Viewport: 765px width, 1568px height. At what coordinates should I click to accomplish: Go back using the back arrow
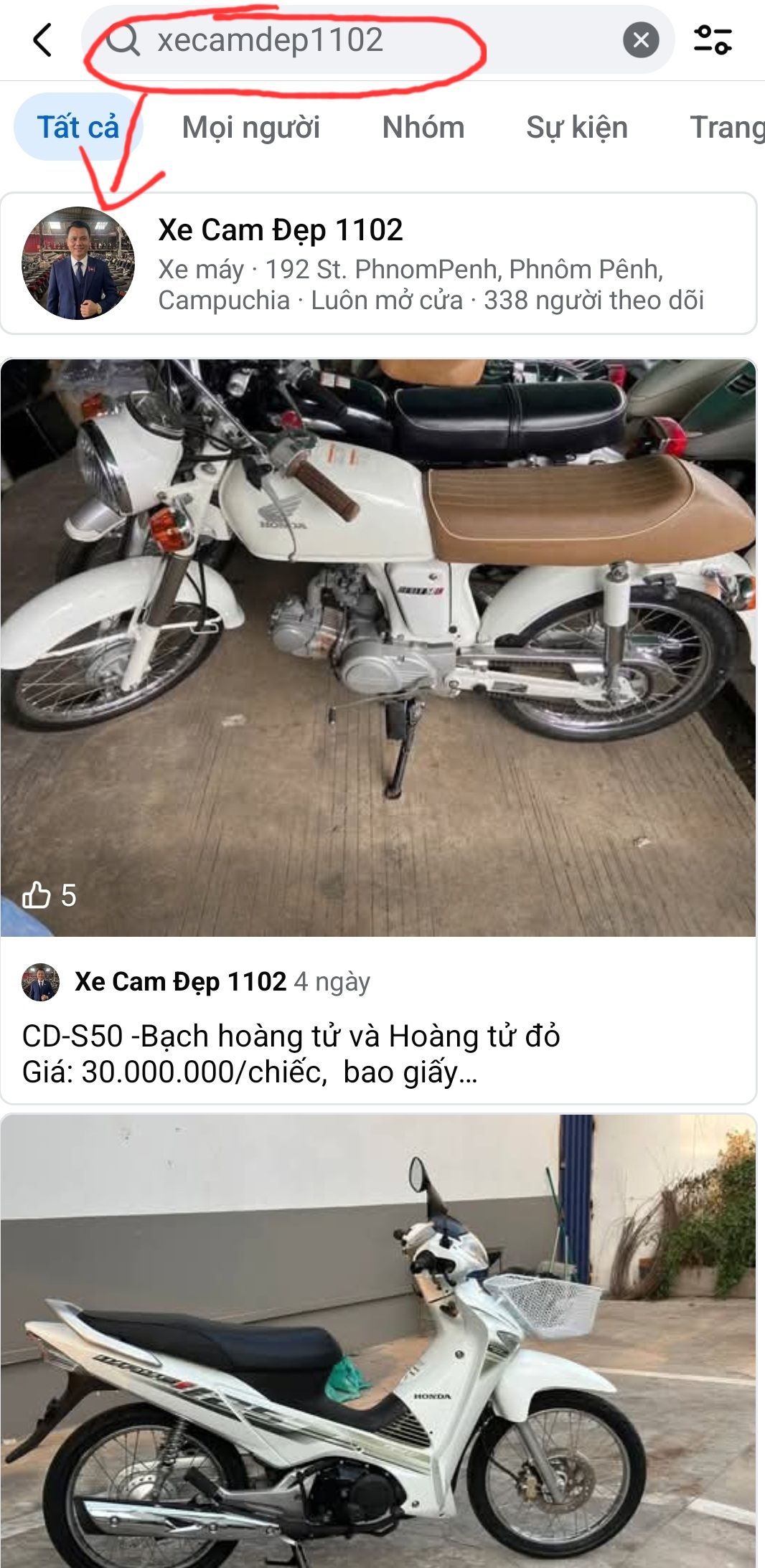[x=43, y=40]
